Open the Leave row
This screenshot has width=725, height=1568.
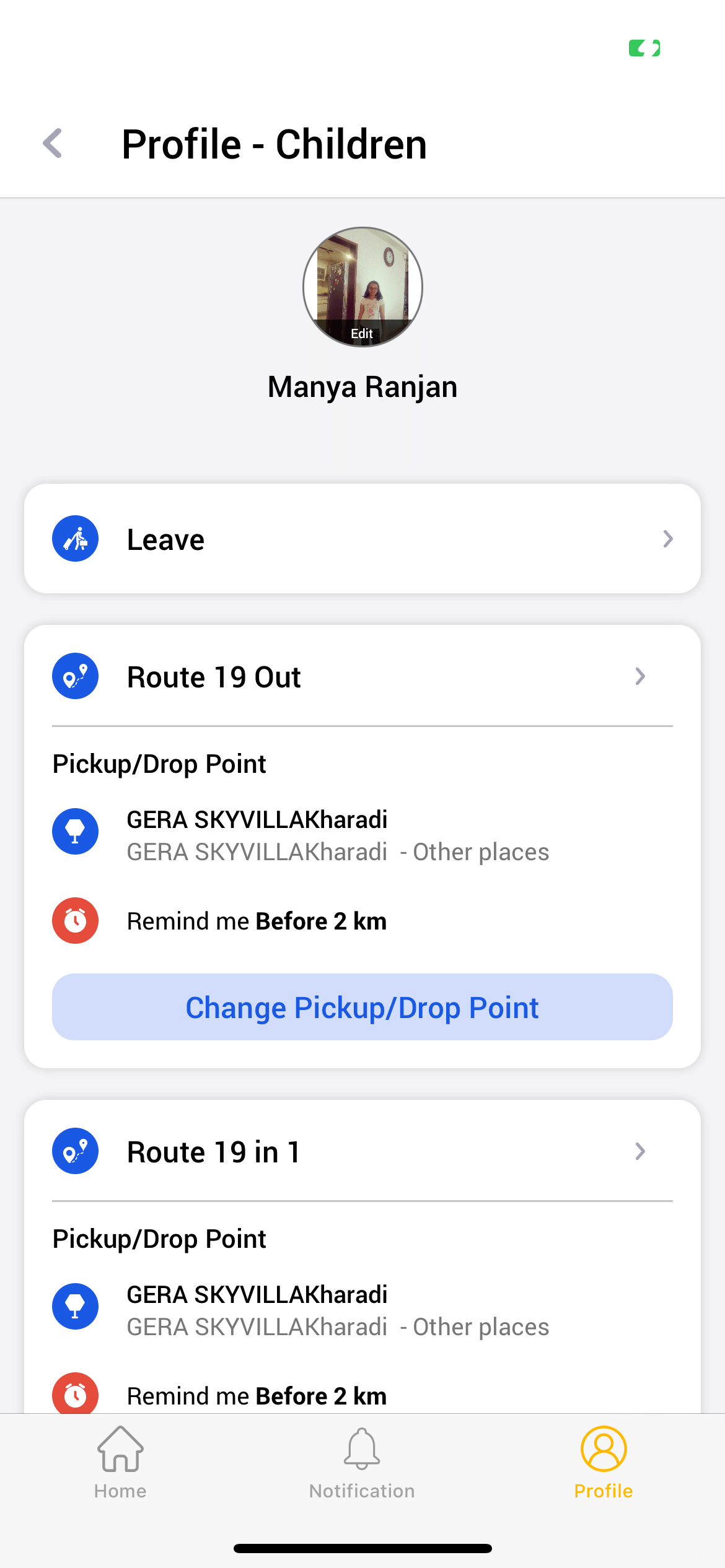(362, 539)
